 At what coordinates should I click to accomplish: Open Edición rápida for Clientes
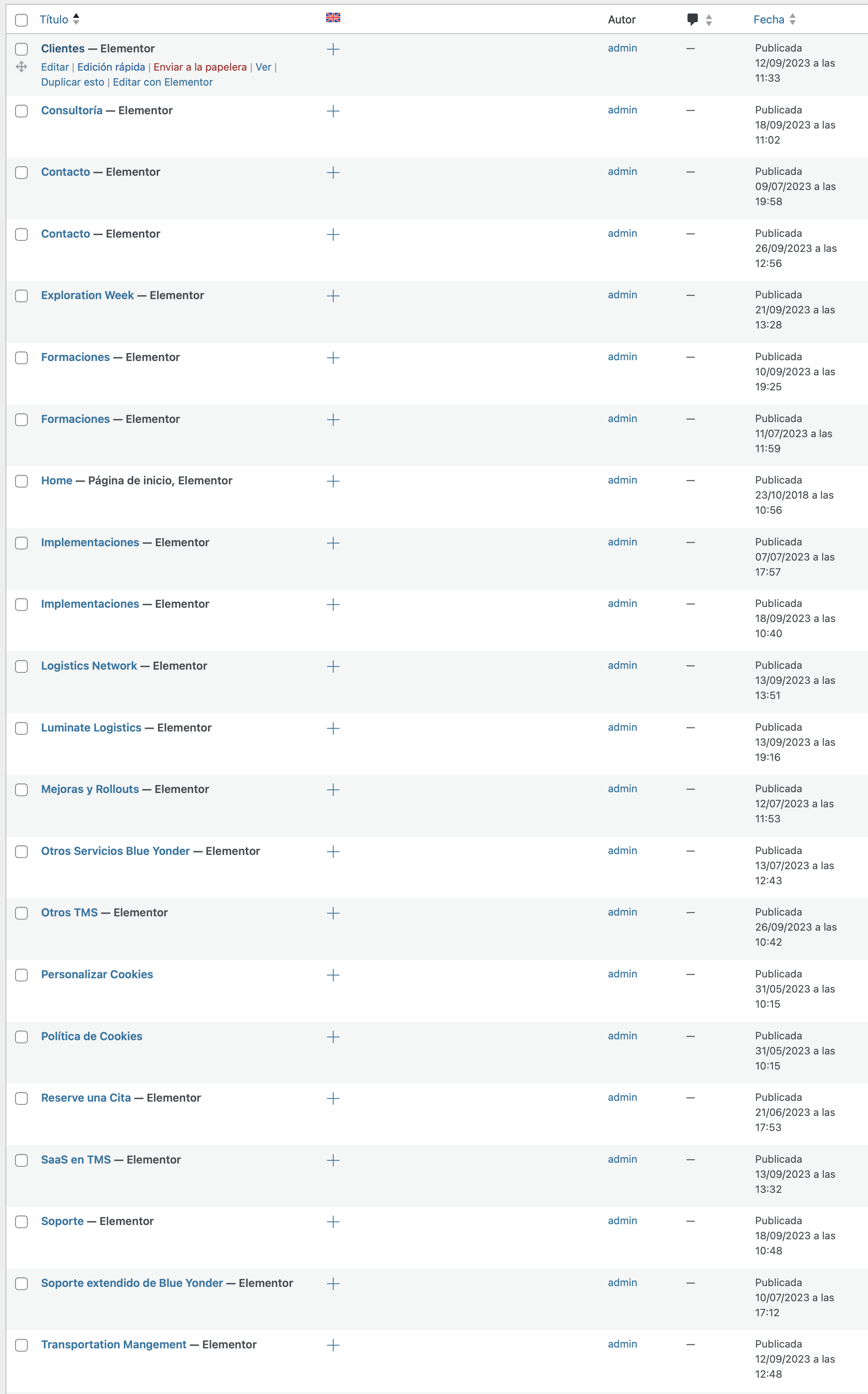click(x=111, y=67)
